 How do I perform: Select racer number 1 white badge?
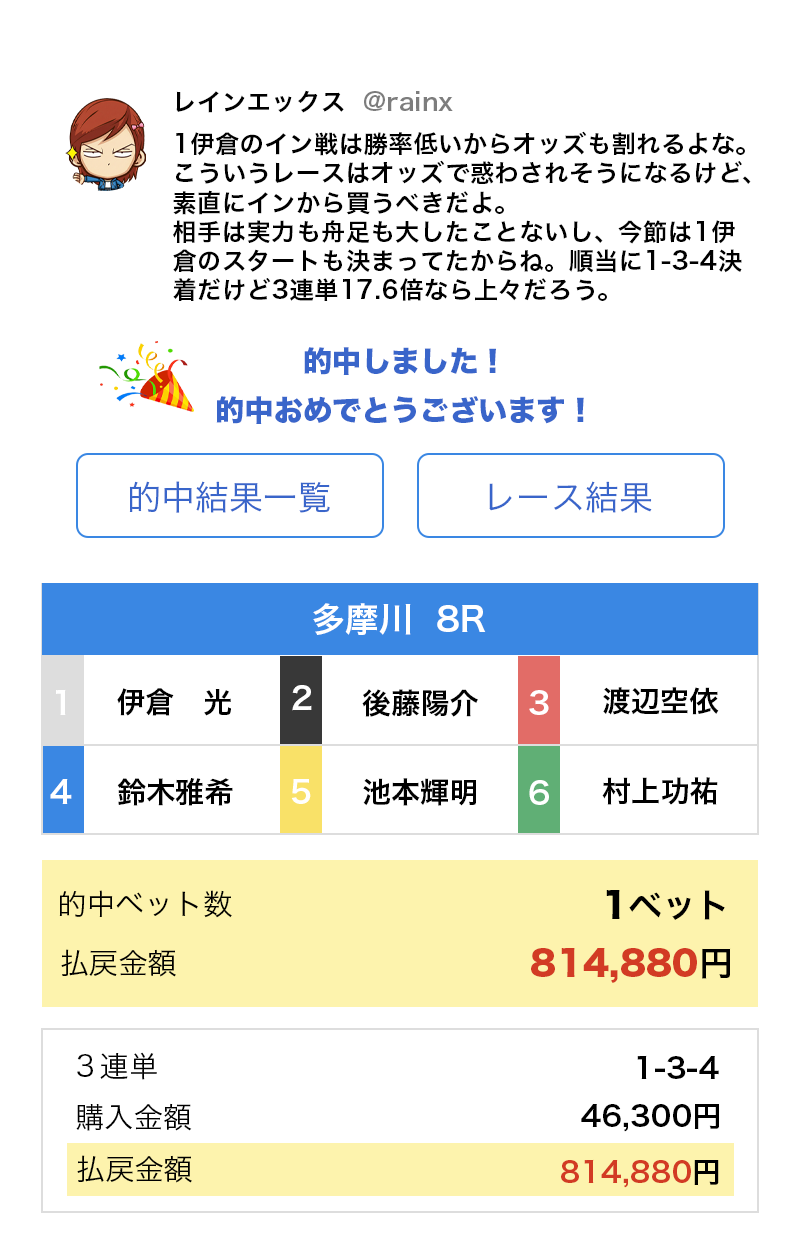(x=62, y=701)
